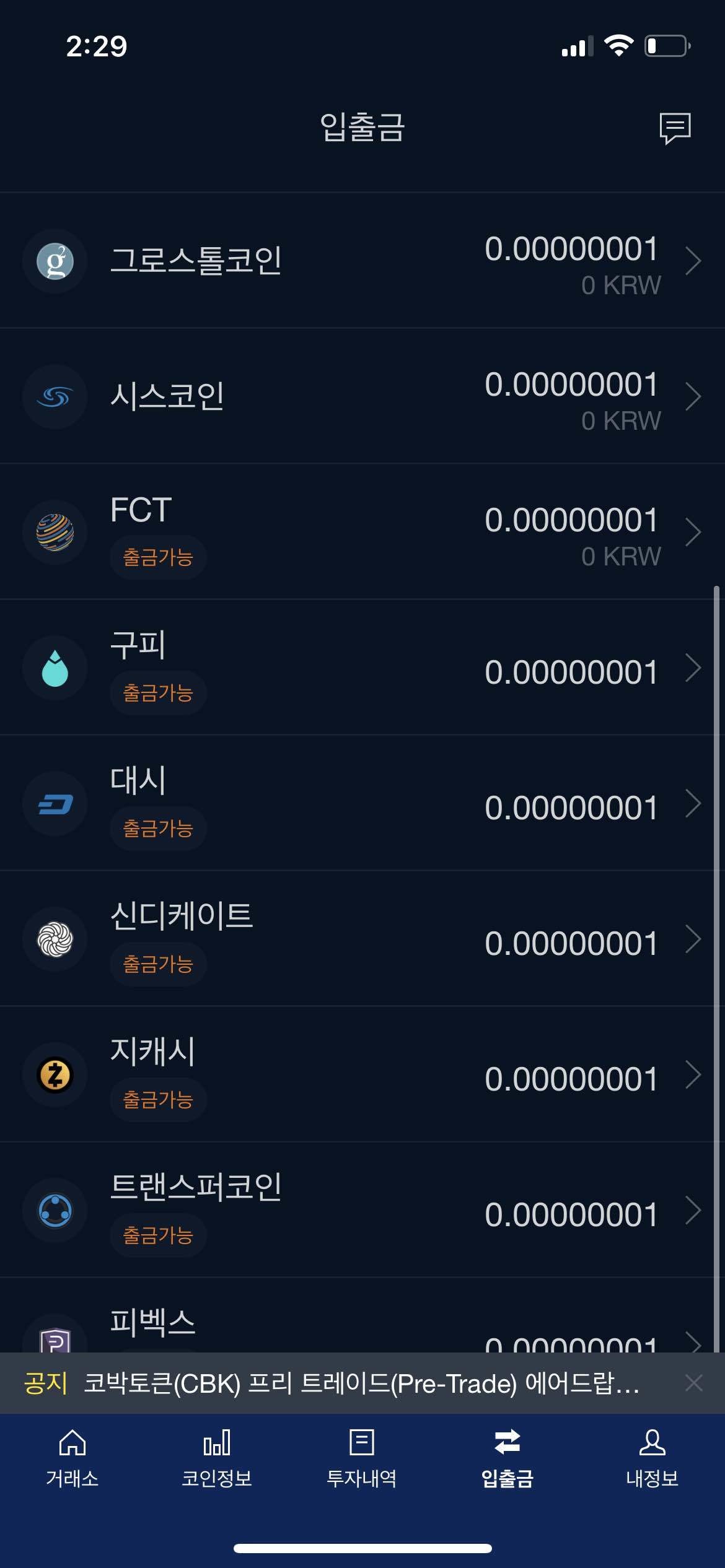Screen dimensions: 725x1568
Task: Tap the 출금가능 badge under 대시
Action: [x=157, y=829]
